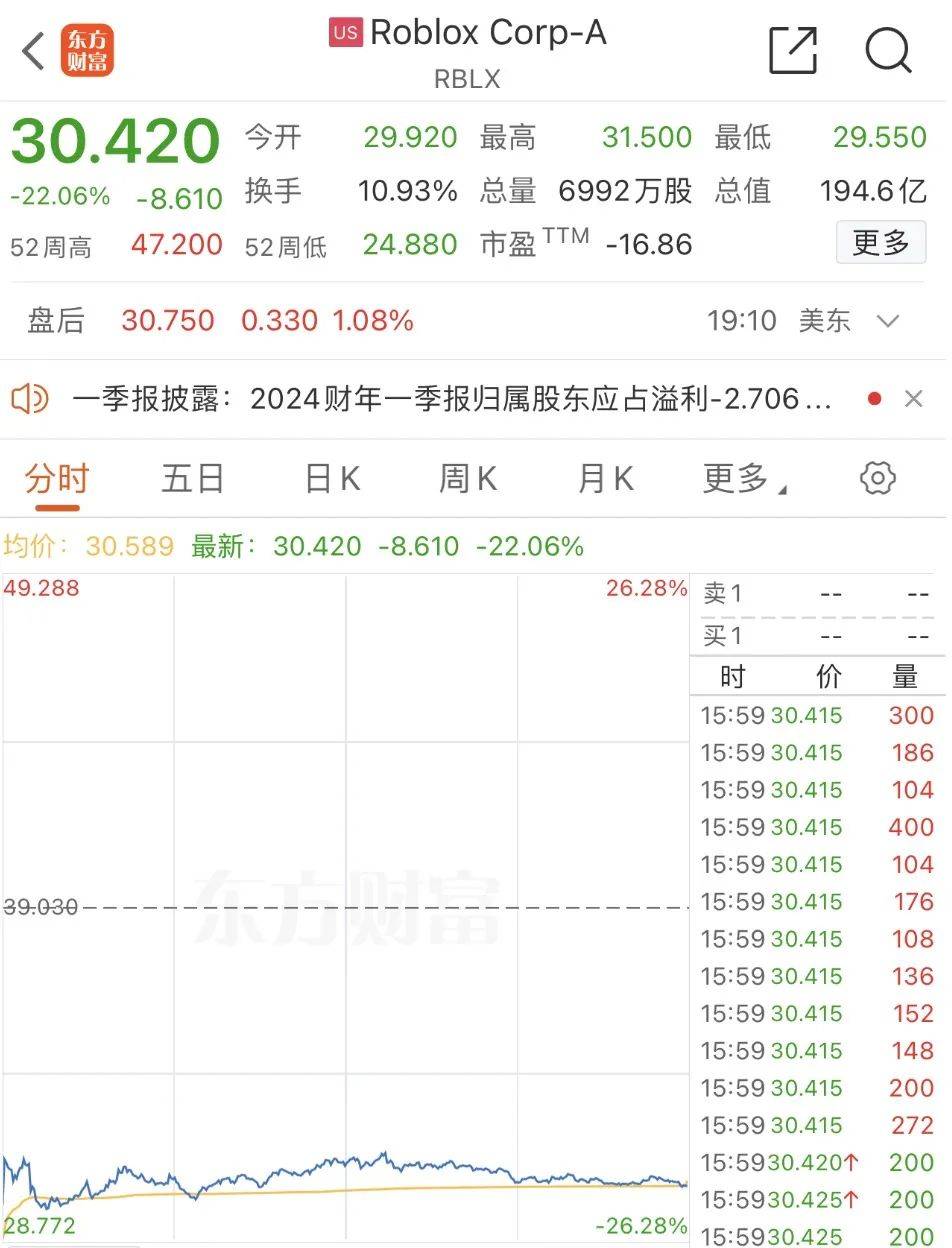Image resolution: width=952 pixels, height=1248 pixels.
Task: Open chart settings via the gear icon
Action: coord(877,478)
